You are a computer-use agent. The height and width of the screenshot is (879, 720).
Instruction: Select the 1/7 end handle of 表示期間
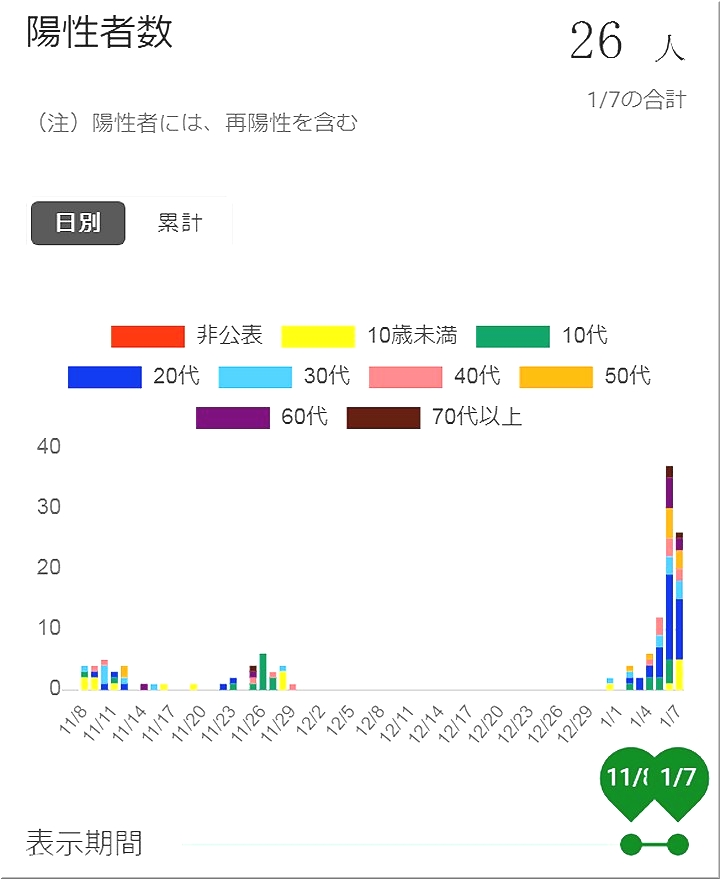point(678,845)
